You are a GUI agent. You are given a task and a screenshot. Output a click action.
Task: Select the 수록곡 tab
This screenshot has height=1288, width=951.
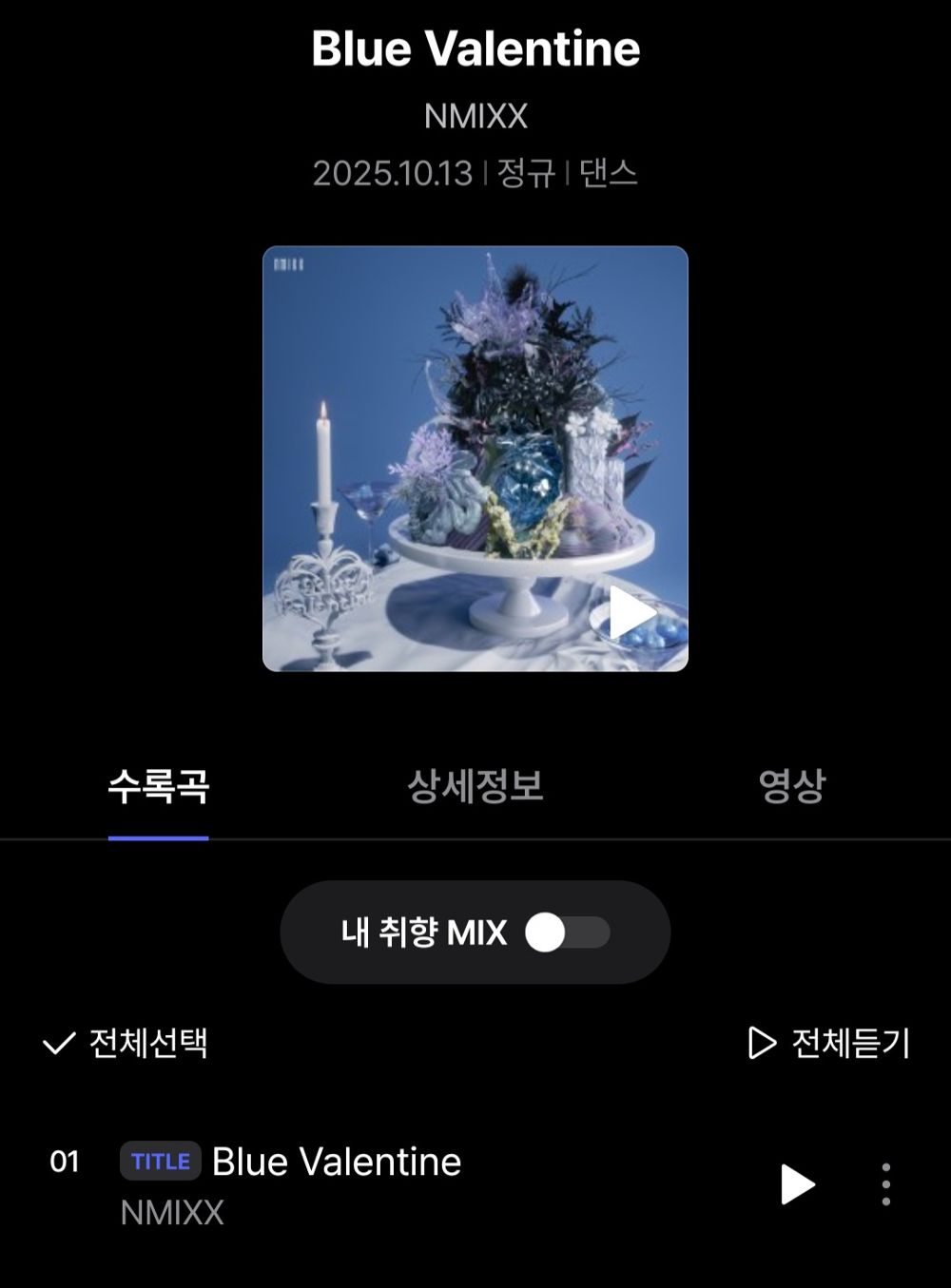coord(158,786)
